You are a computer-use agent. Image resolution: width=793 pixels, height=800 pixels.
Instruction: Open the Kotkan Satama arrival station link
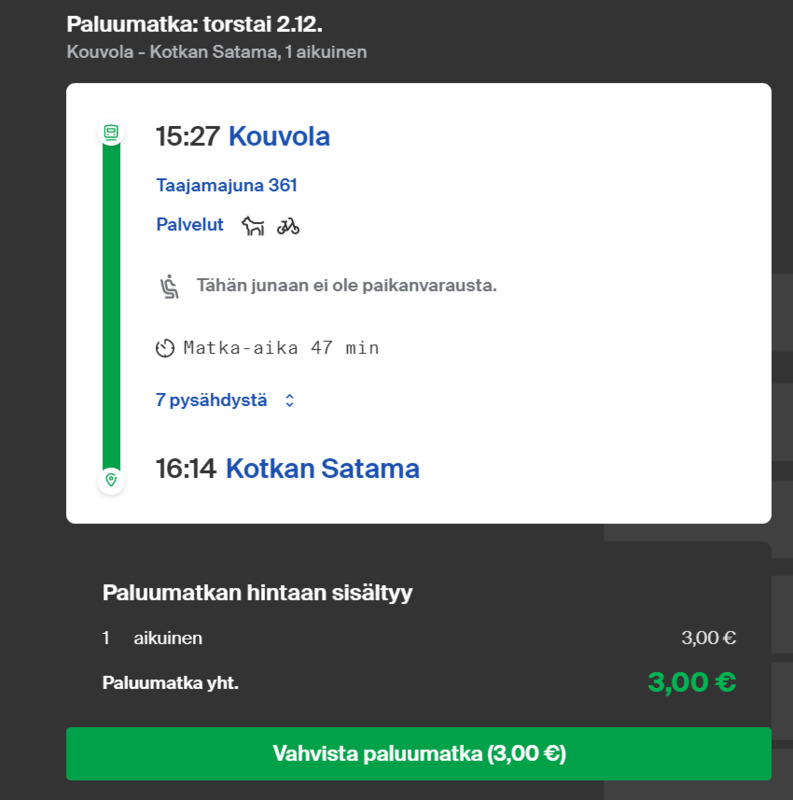tap(322, 468)
